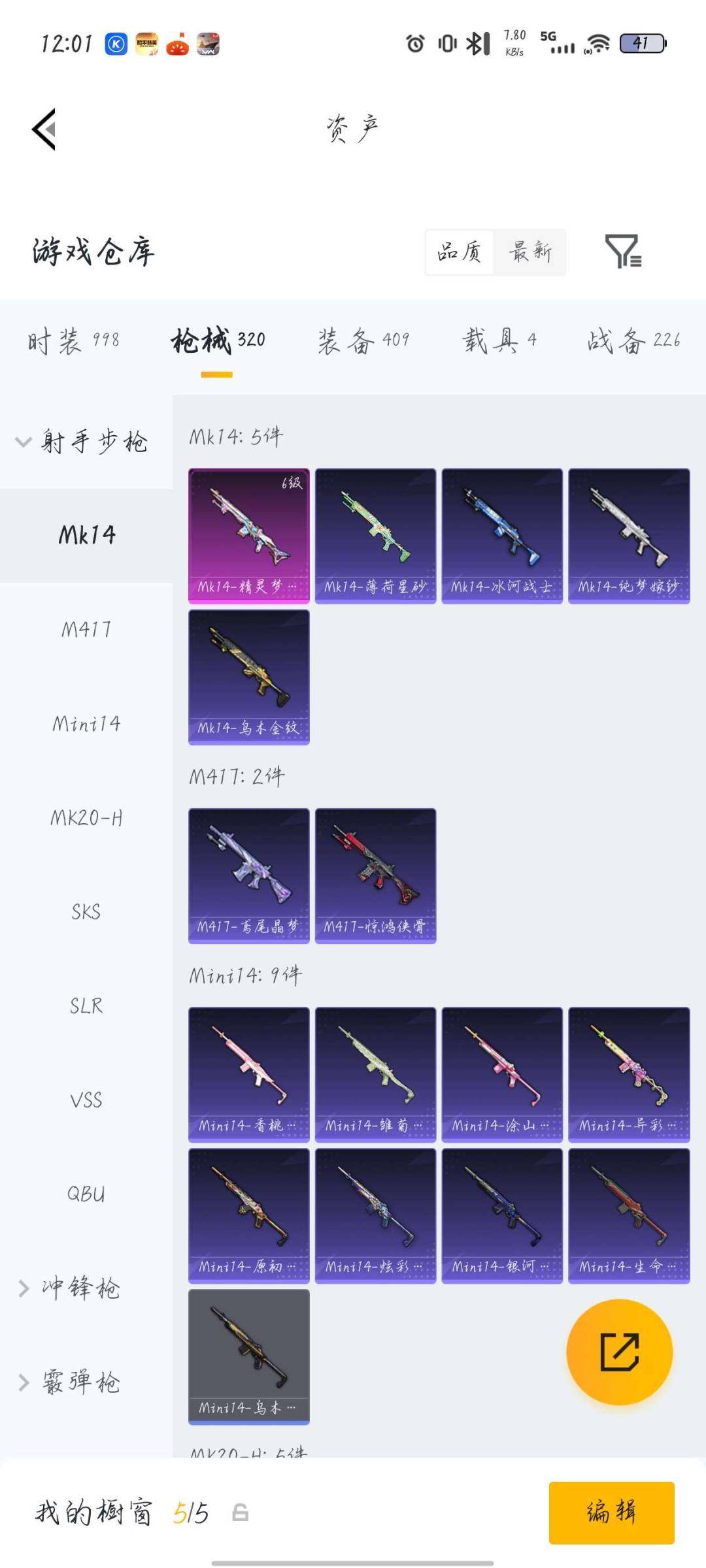Select VSS in the side list

click(86, 1100)
